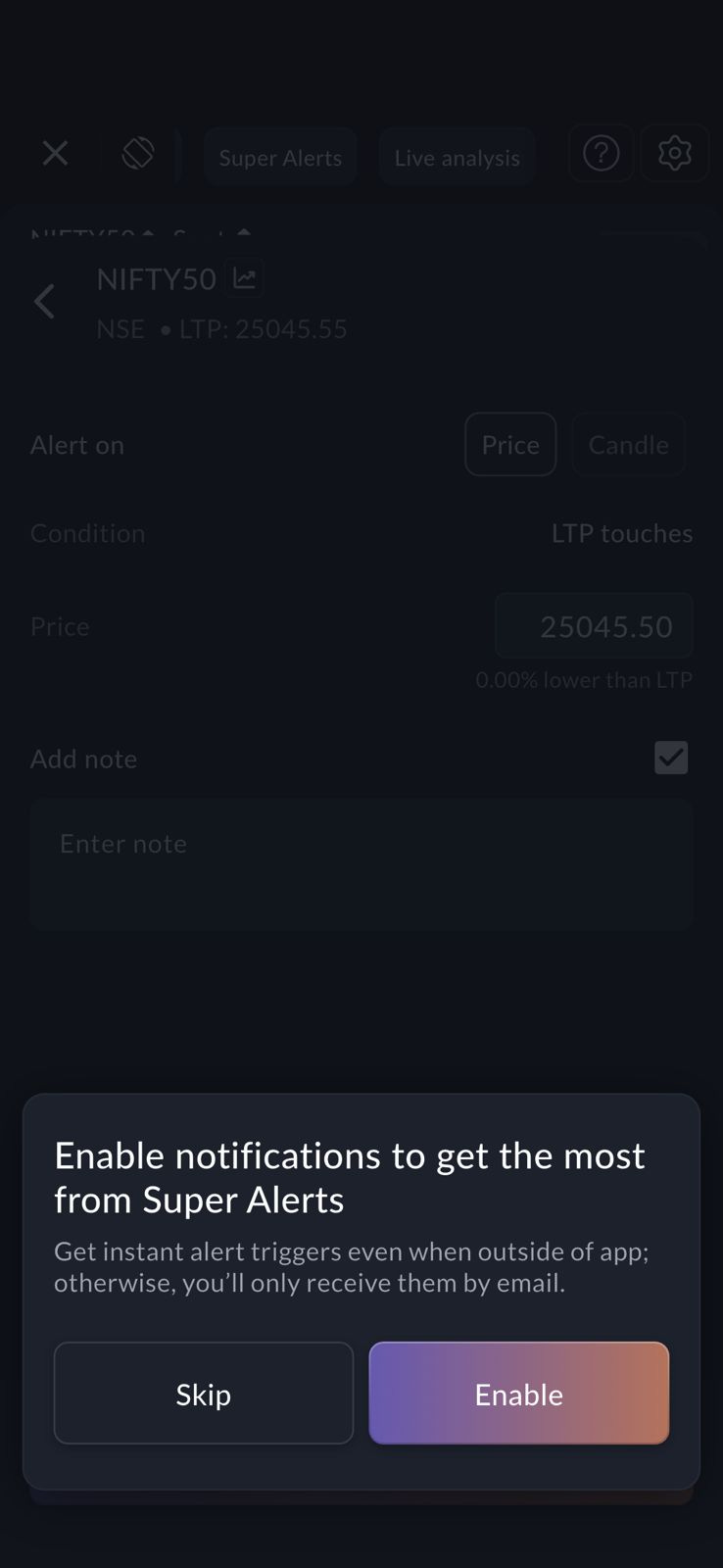
Task: Skip enabling notifications
Action: point(204,1393)
